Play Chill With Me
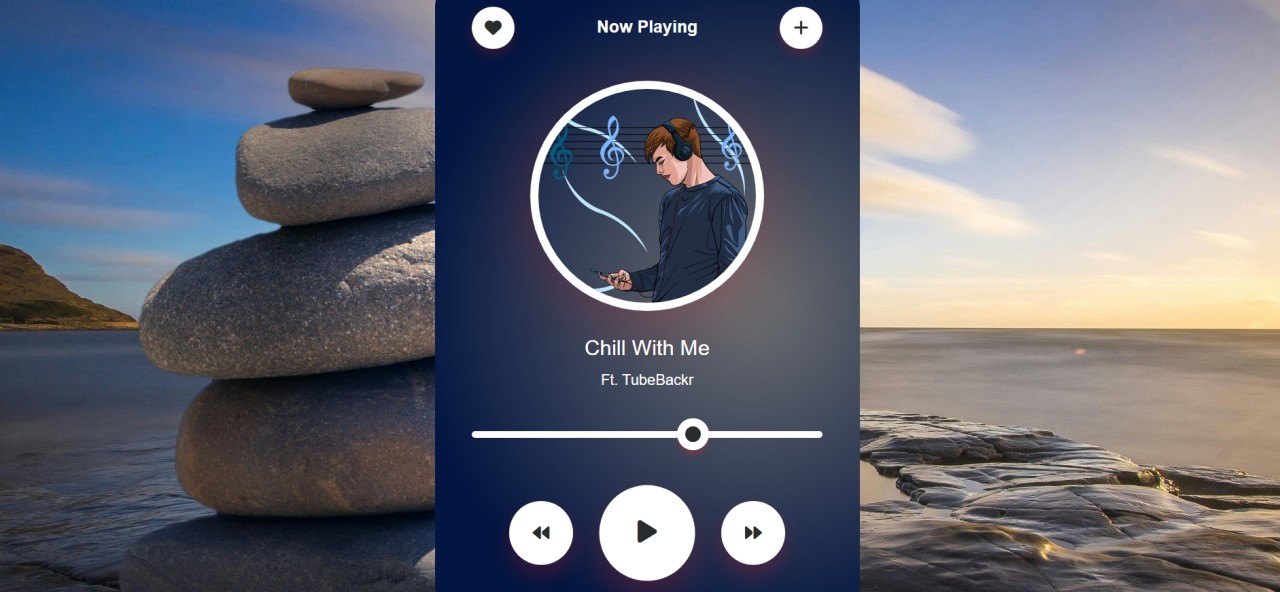The height and width of the screenshot is (592, 1280). click(647, 532)
